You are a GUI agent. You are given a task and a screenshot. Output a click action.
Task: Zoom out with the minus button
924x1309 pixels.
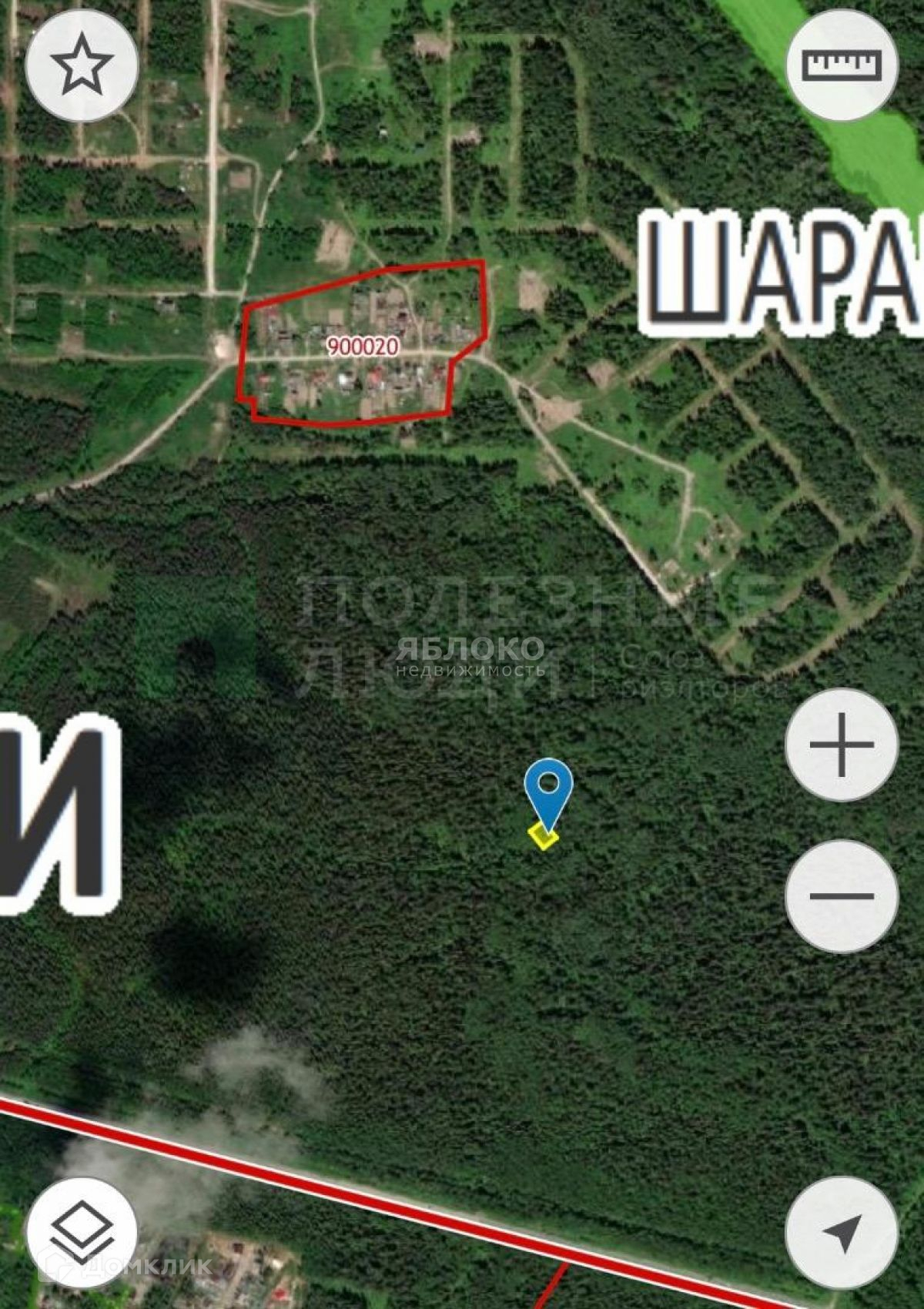click(x=842, y=896)
